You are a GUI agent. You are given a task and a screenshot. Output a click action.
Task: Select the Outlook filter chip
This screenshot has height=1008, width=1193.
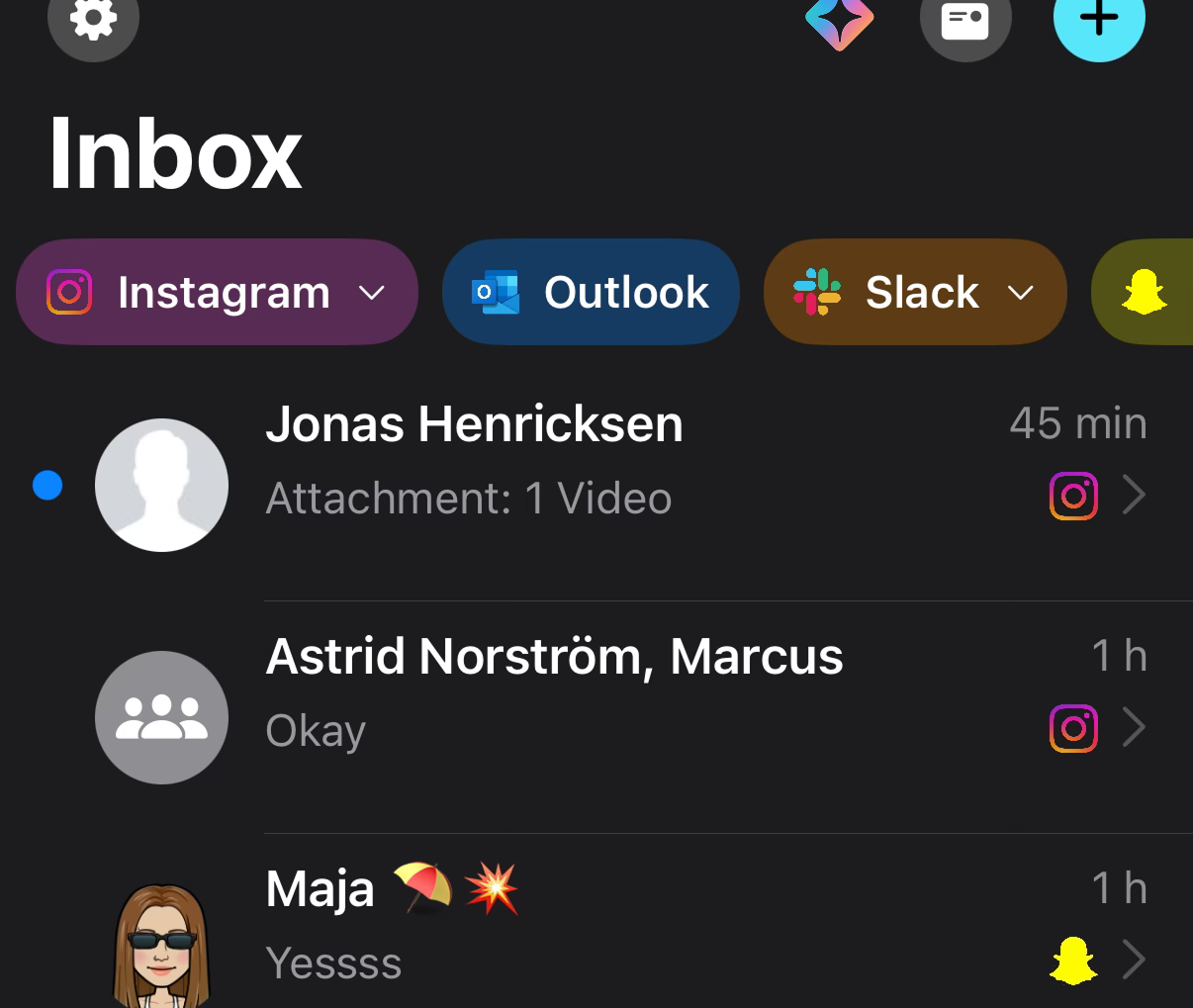591,293
